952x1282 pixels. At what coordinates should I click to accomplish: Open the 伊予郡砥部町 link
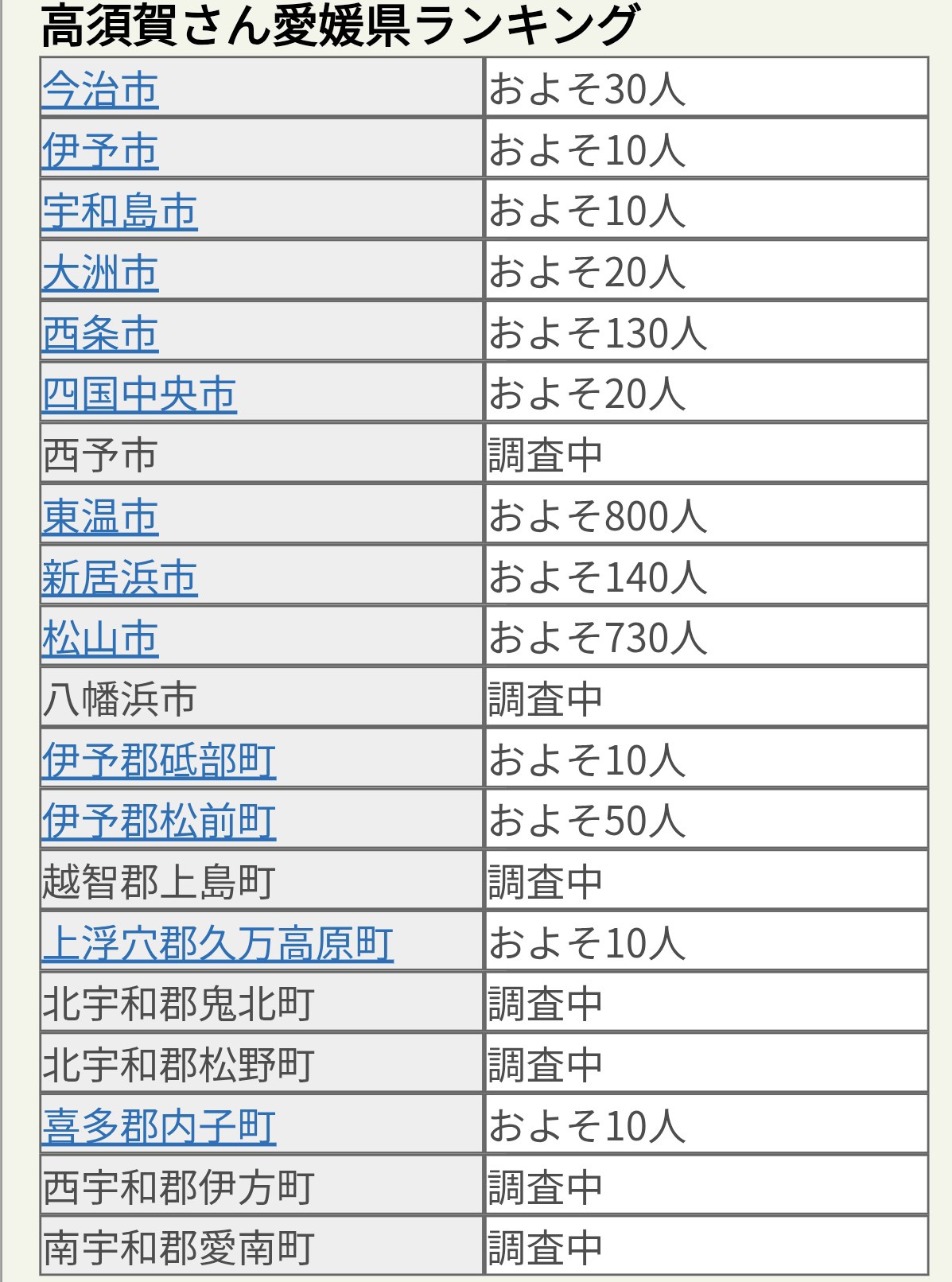pos(158,760)
